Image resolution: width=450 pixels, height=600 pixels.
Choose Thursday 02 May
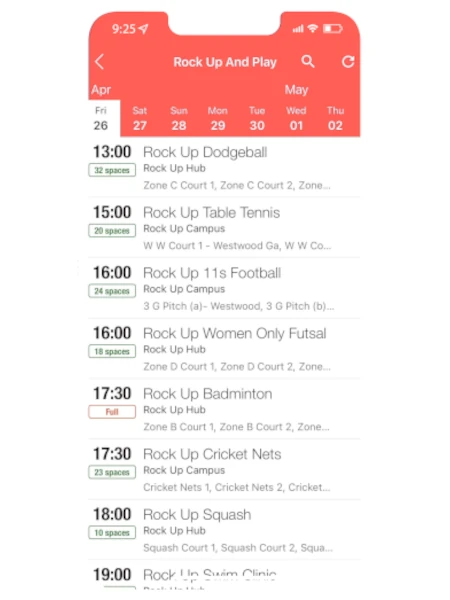335,118
